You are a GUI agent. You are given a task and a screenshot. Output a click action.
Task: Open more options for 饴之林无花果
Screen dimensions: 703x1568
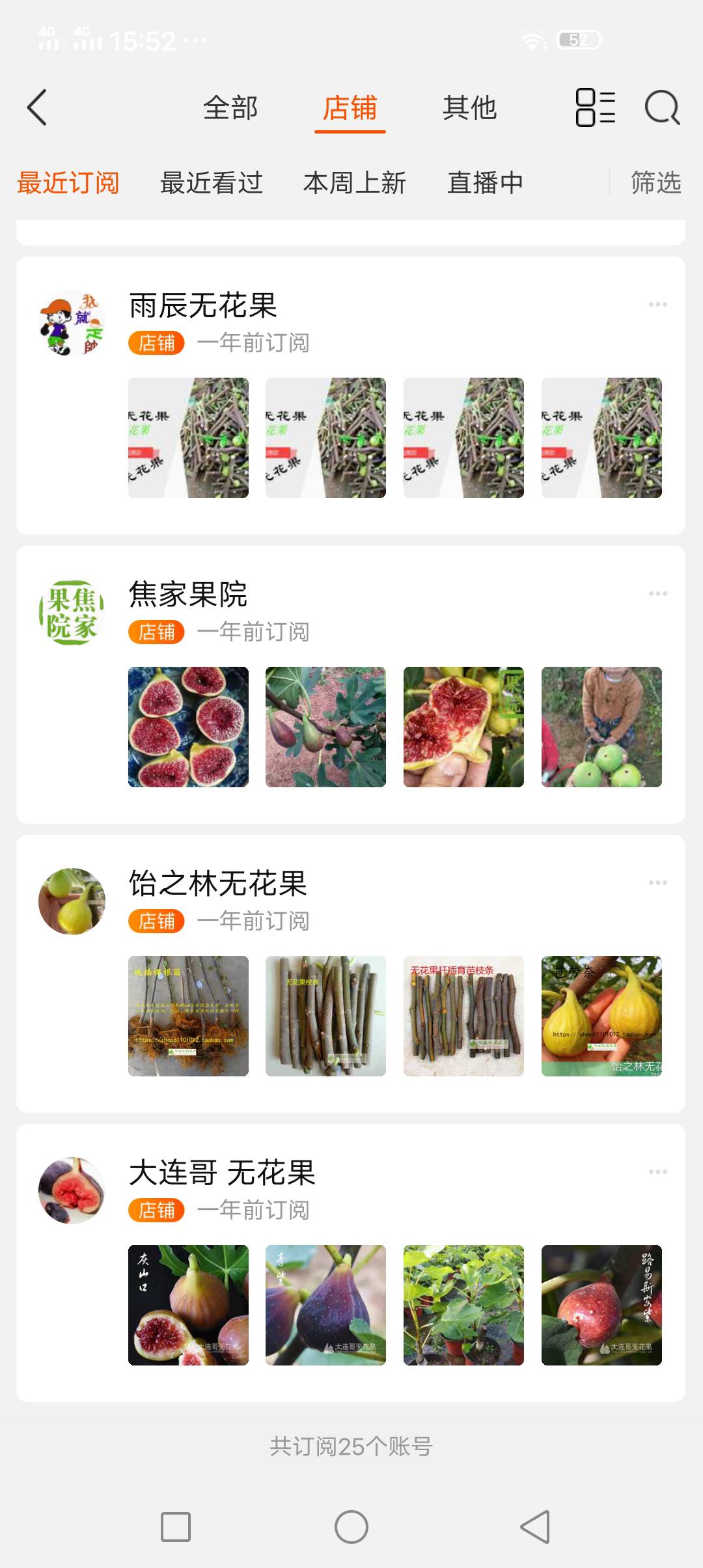(x=657, y=883)
